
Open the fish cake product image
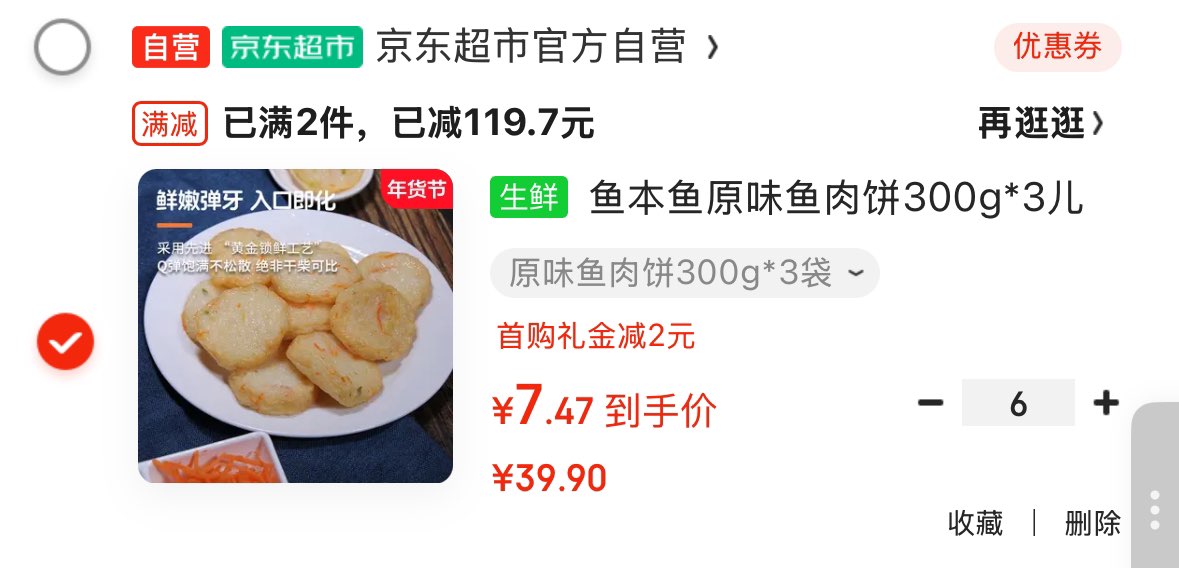[x=295, y=326]
